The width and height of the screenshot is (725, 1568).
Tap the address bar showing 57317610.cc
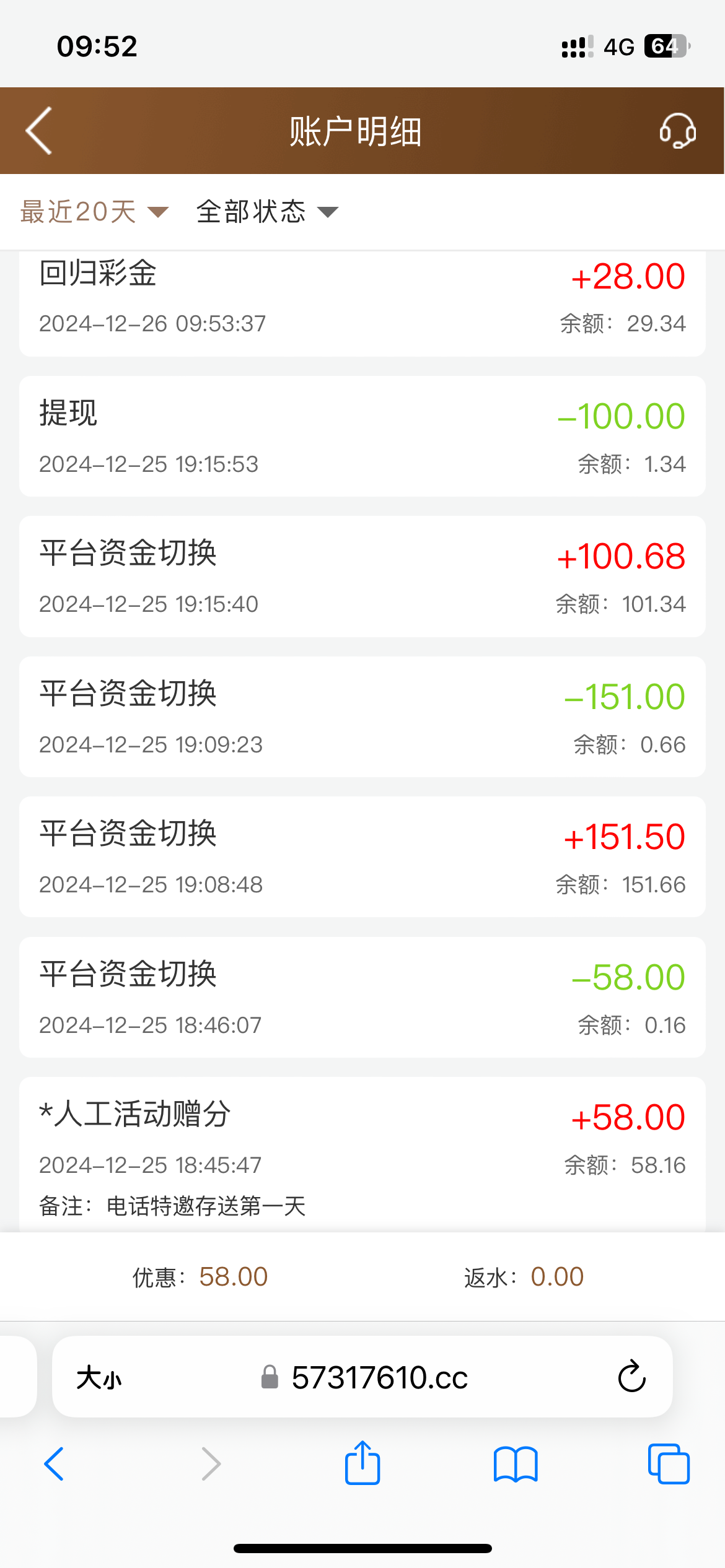click(x=378, y=1377)
